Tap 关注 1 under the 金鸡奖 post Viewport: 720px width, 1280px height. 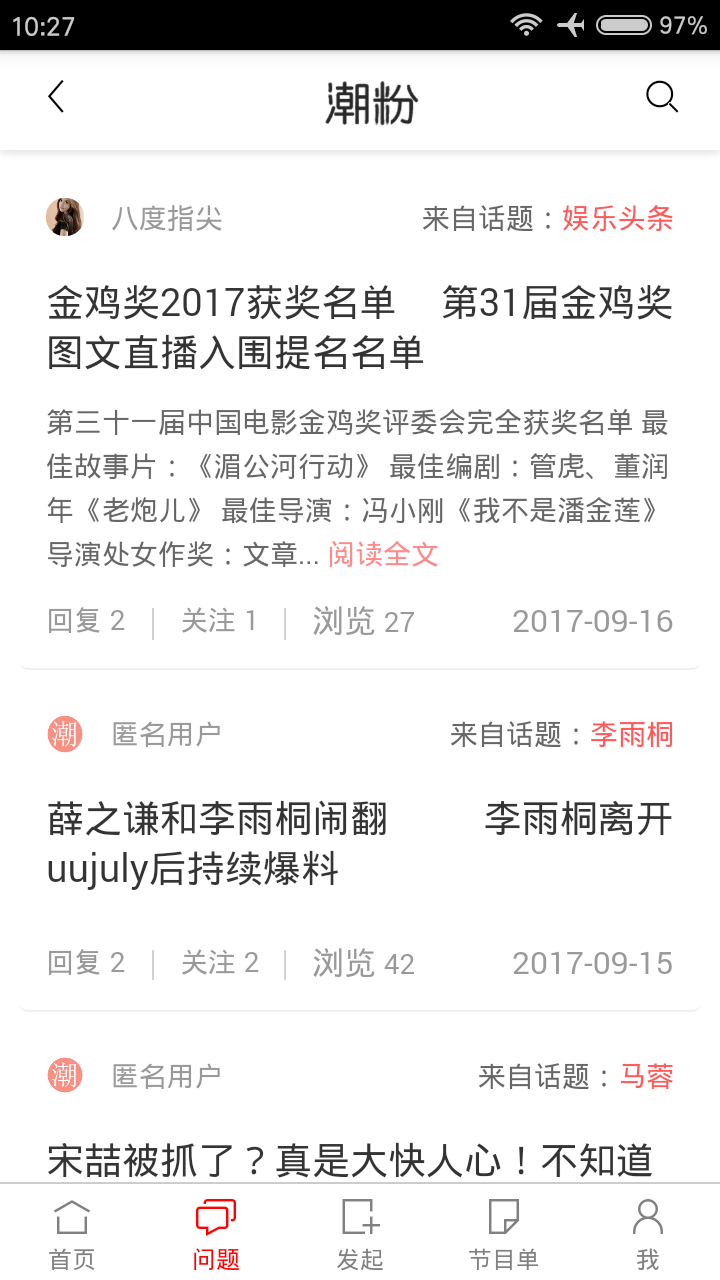click(219, 620)
